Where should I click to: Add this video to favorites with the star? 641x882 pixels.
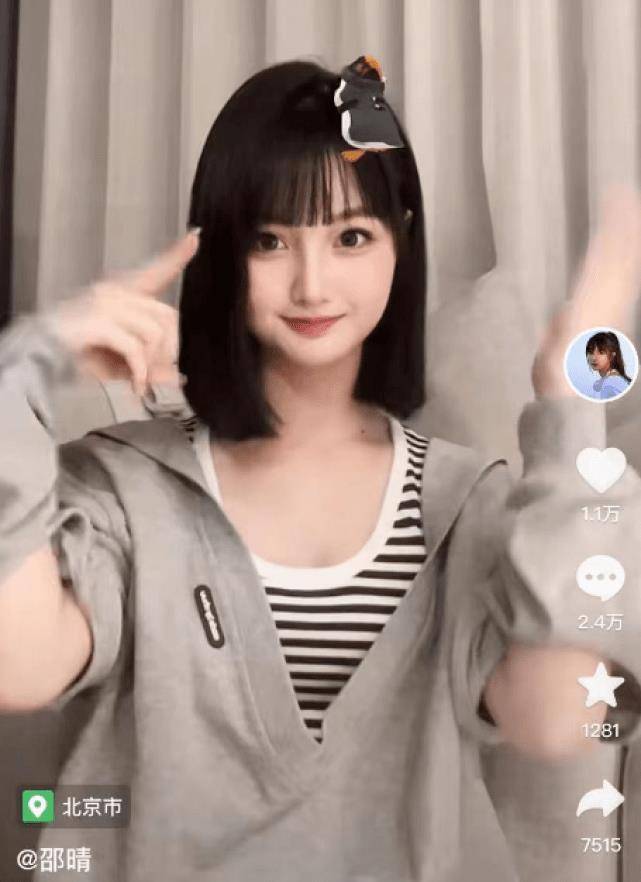click(x=601, y=686)
